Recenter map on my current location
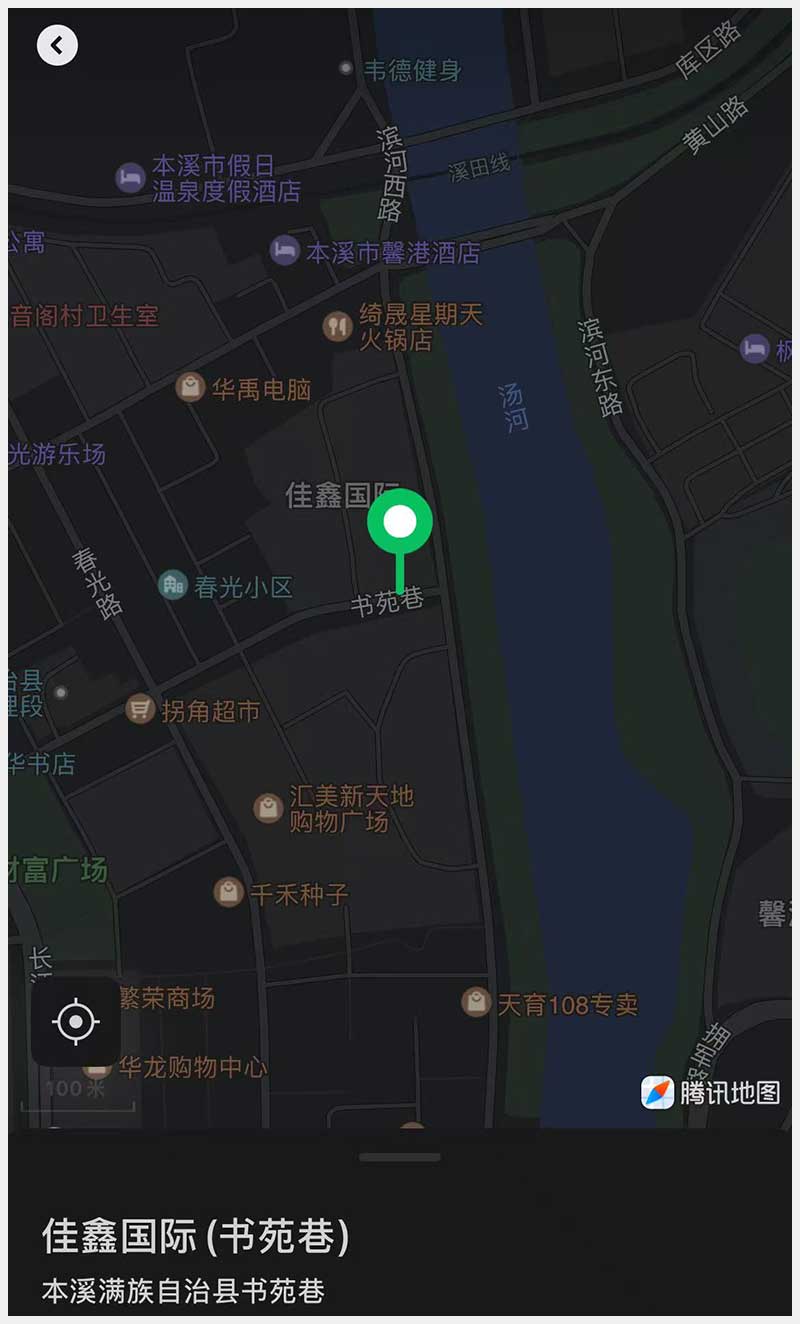This screenshot has height=1324, width=800. [76, 1022]
